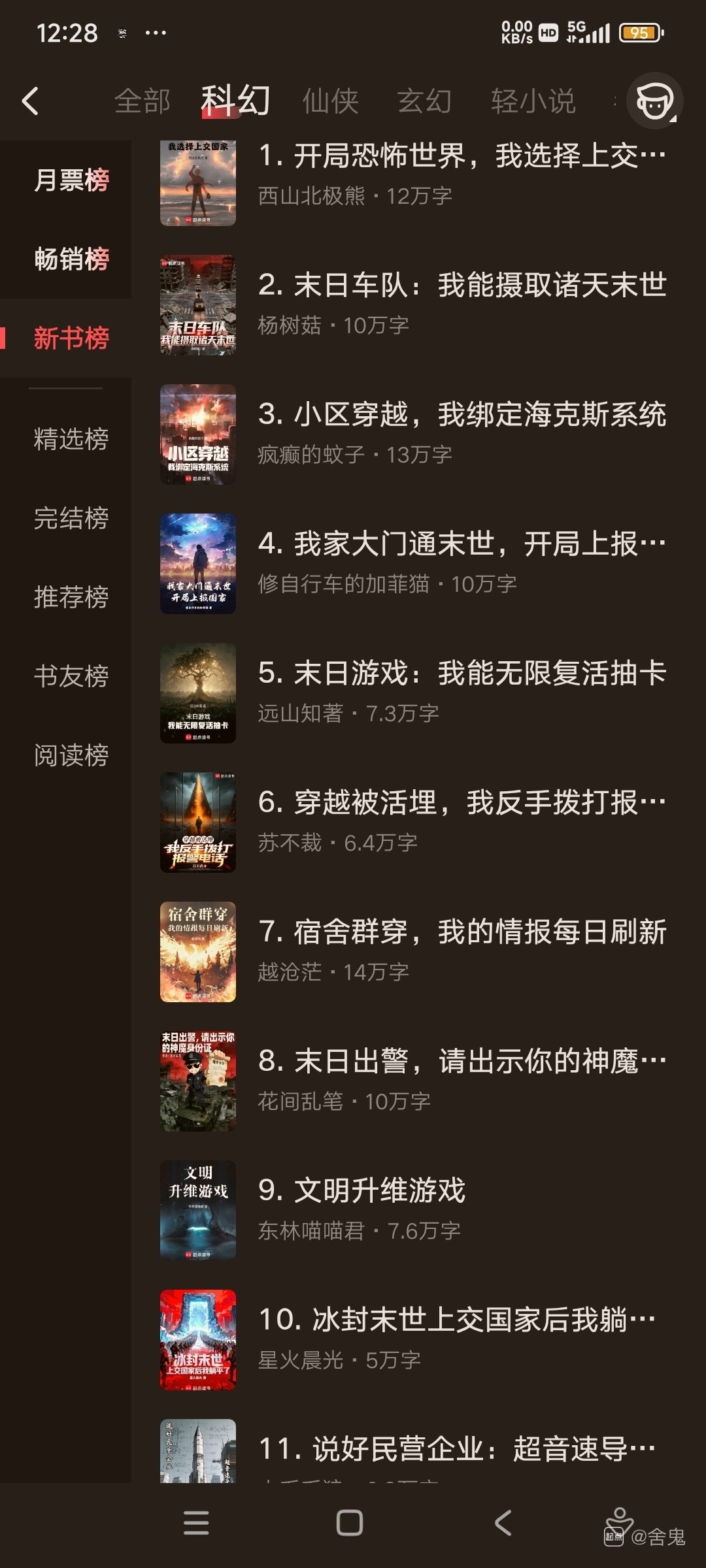Open recent apps from navigation bar
The height and width of the screenshot is (1568, 706).
tap(196, 1523)
